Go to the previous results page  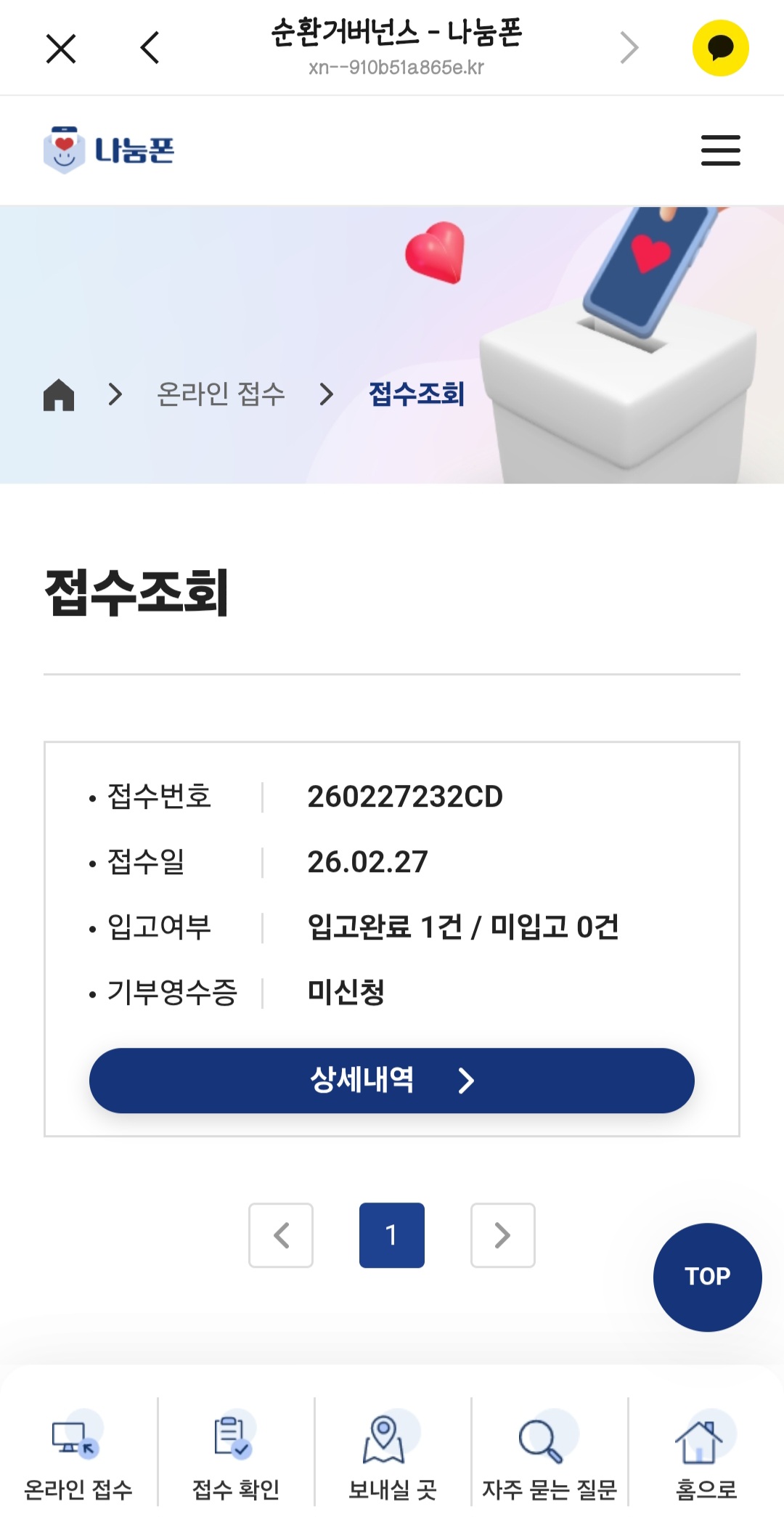[x=281, y=1235]
